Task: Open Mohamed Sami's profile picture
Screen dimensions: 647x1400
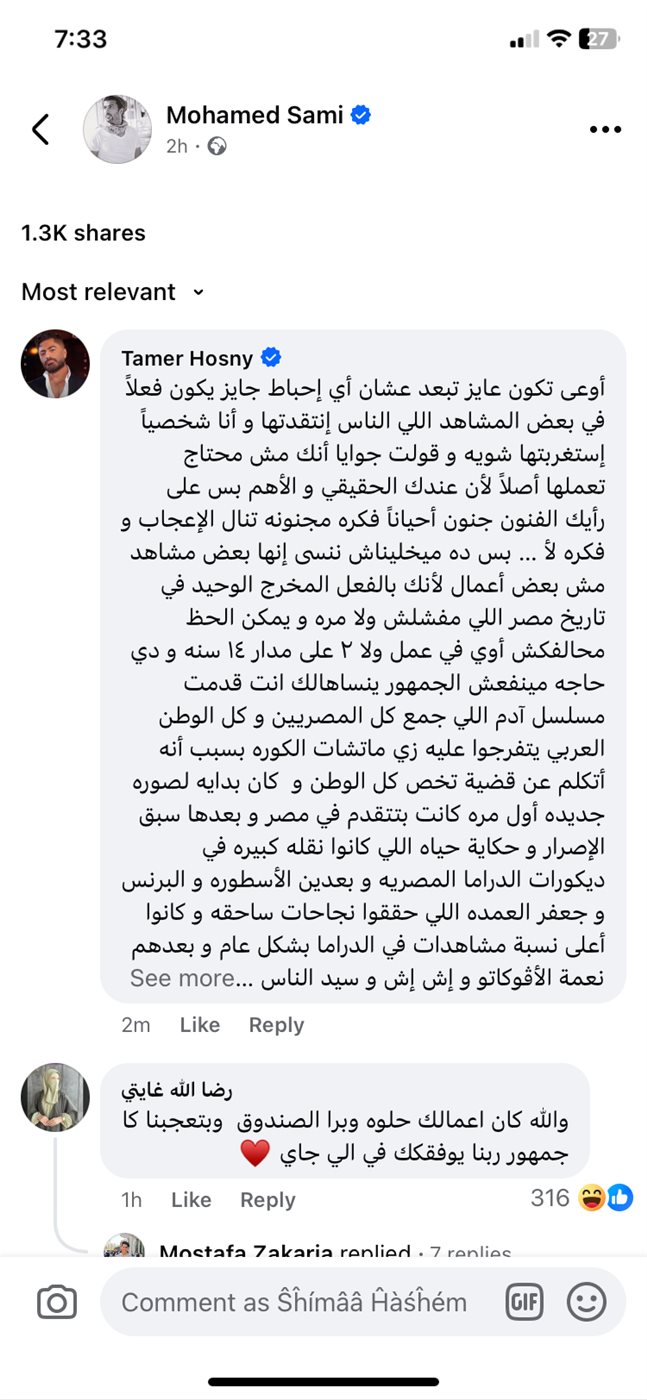Action: 117,129
